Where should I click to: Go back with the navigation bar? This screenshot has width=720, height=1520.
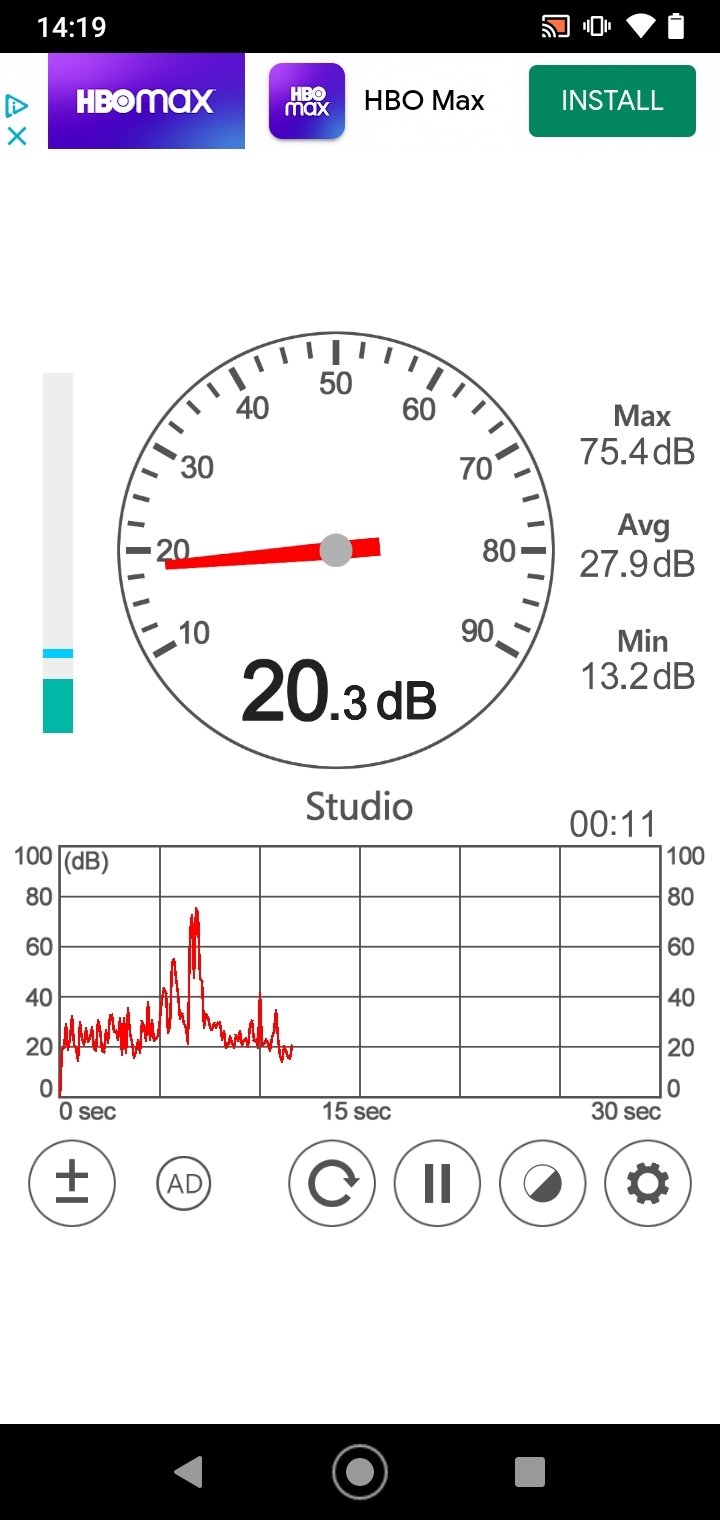coord(188,1471)
